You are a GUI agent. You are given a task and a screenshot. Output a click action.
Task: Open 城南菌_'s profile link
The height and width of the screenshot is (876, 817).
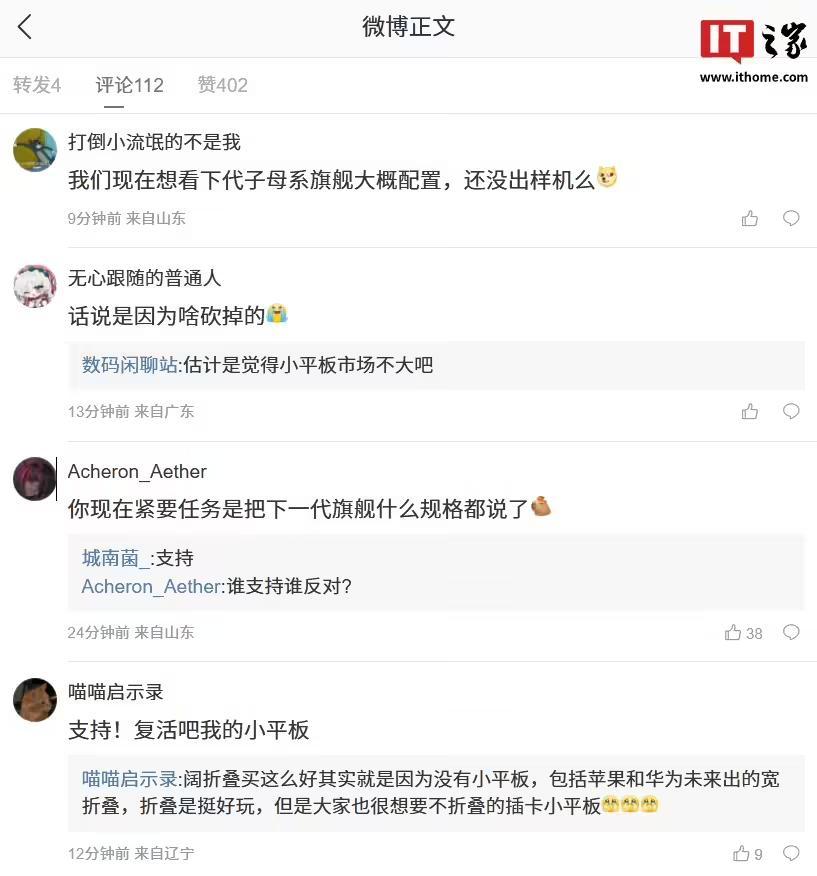tap(116, 558)
